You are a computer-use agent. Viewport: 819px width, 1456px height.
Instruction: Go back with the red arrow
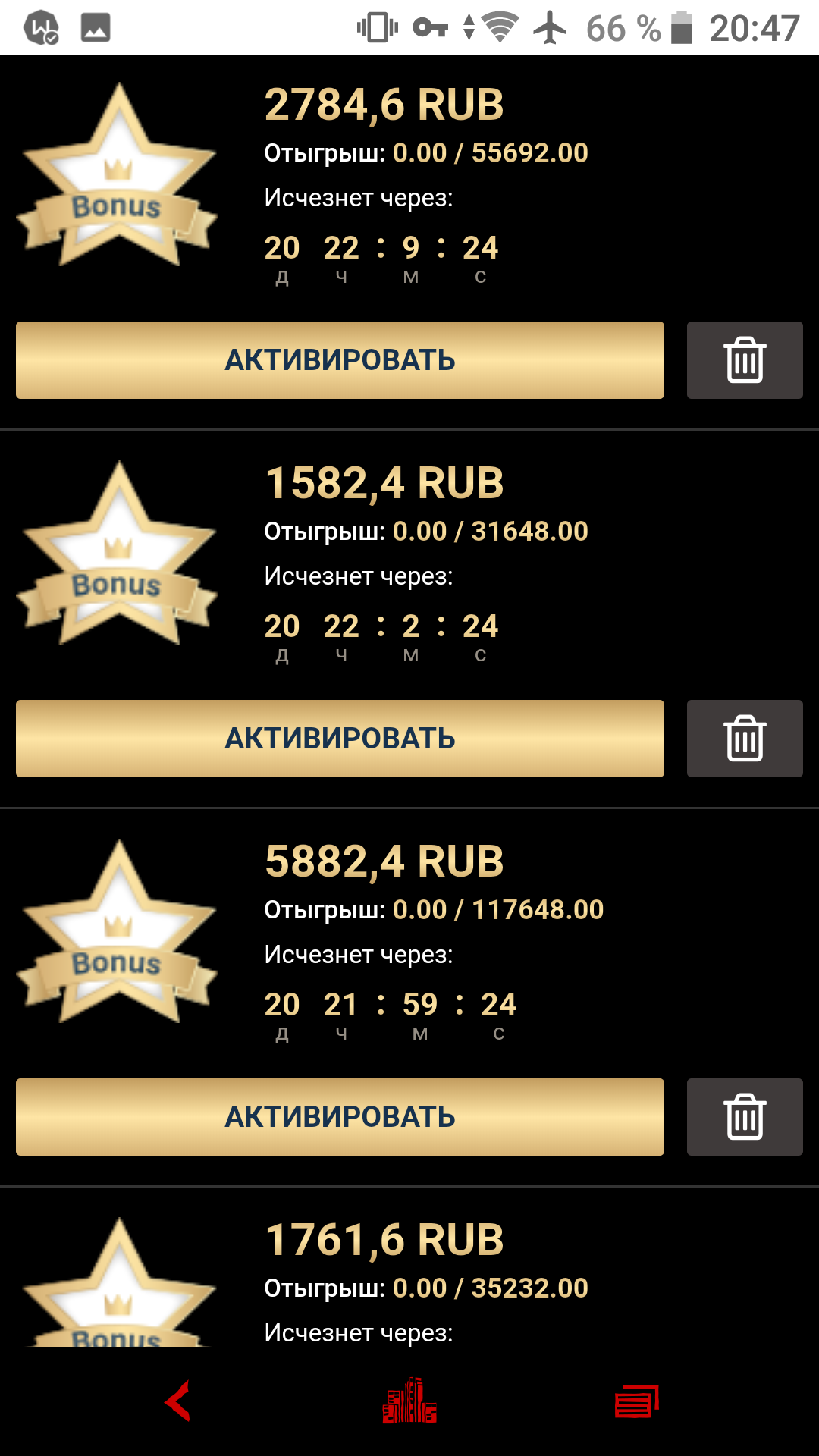(x=178, y=1401)
